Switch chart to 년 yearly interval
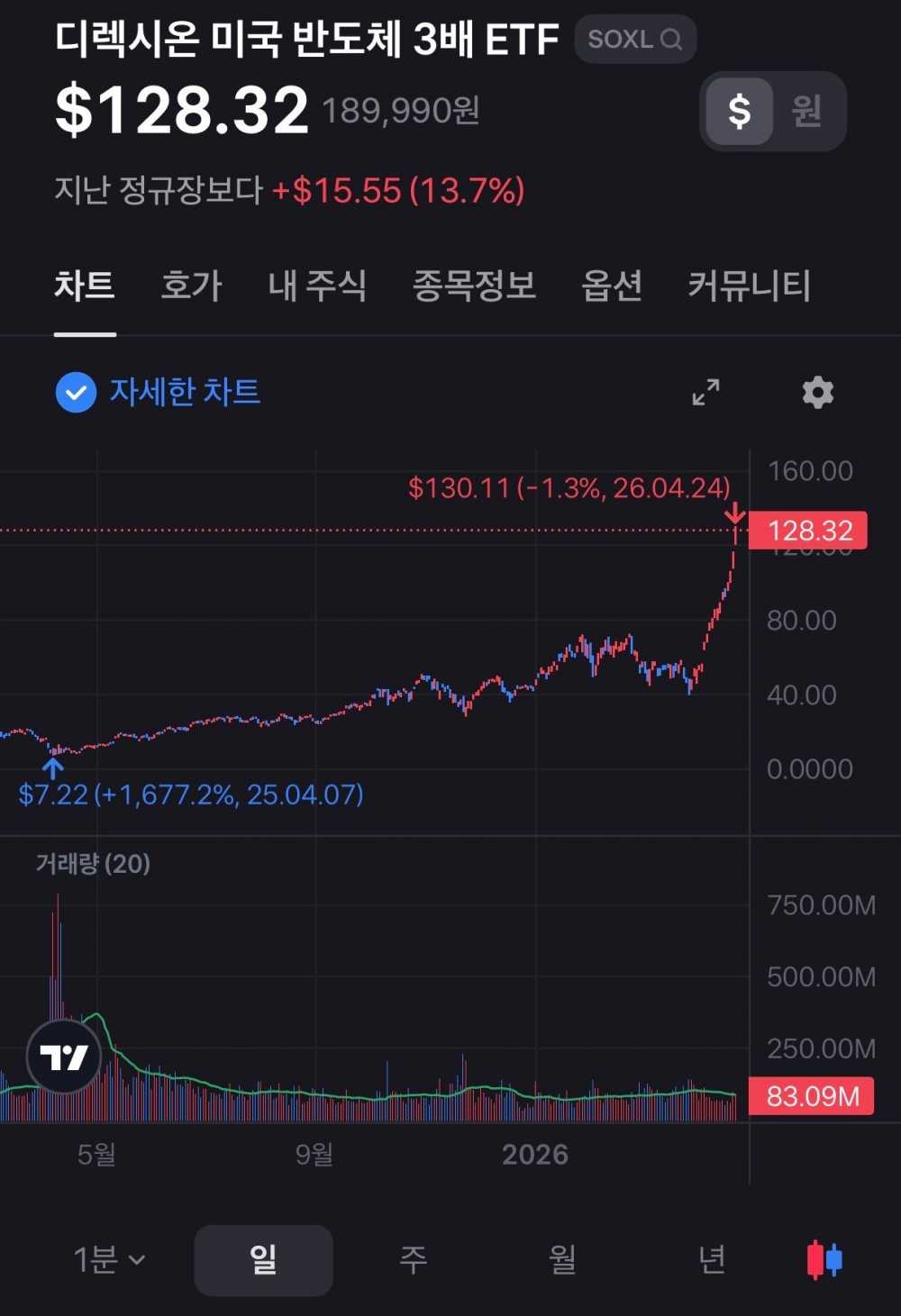The image size is (901, 1316). coord(712,1259)
